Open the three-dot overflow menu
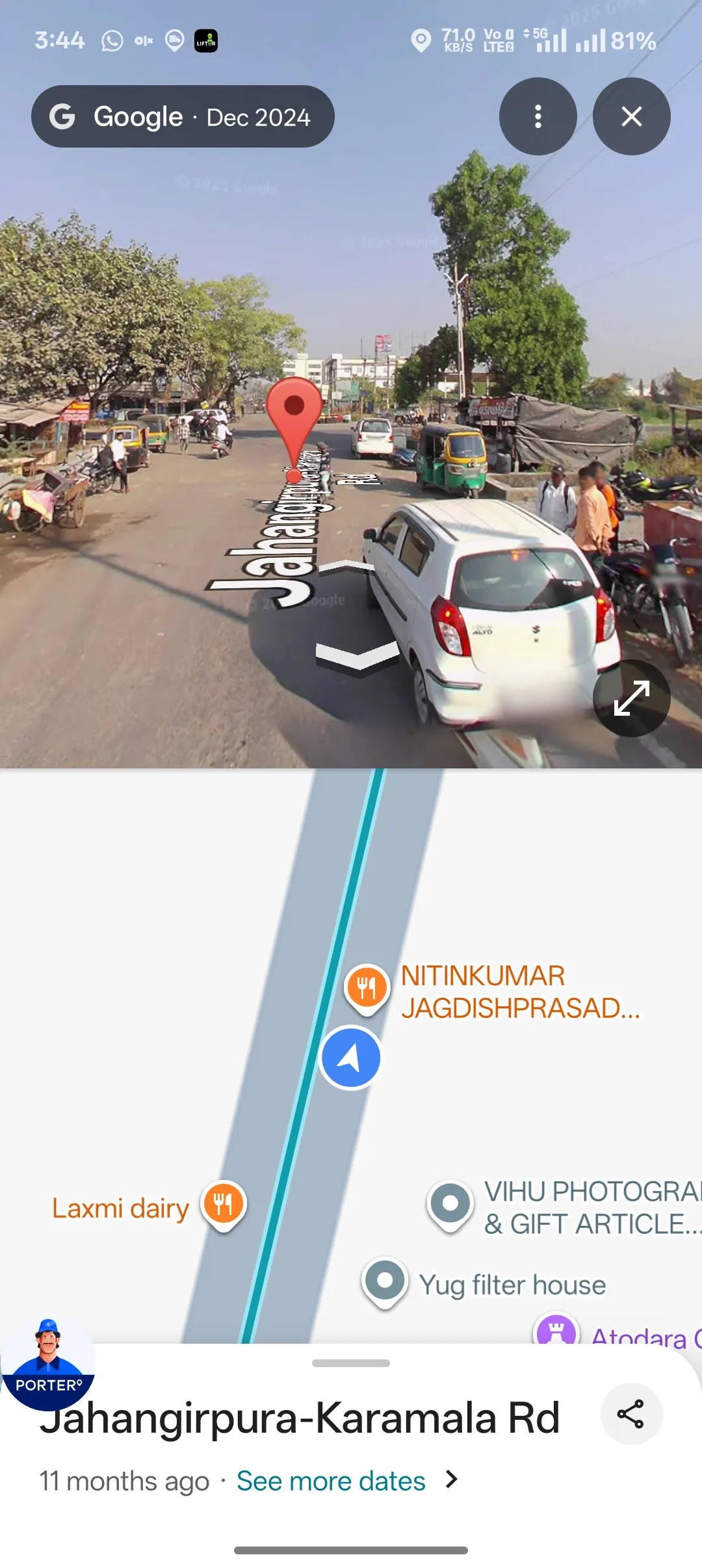This screenshot has width=702, height=1568. coord(538,116)
